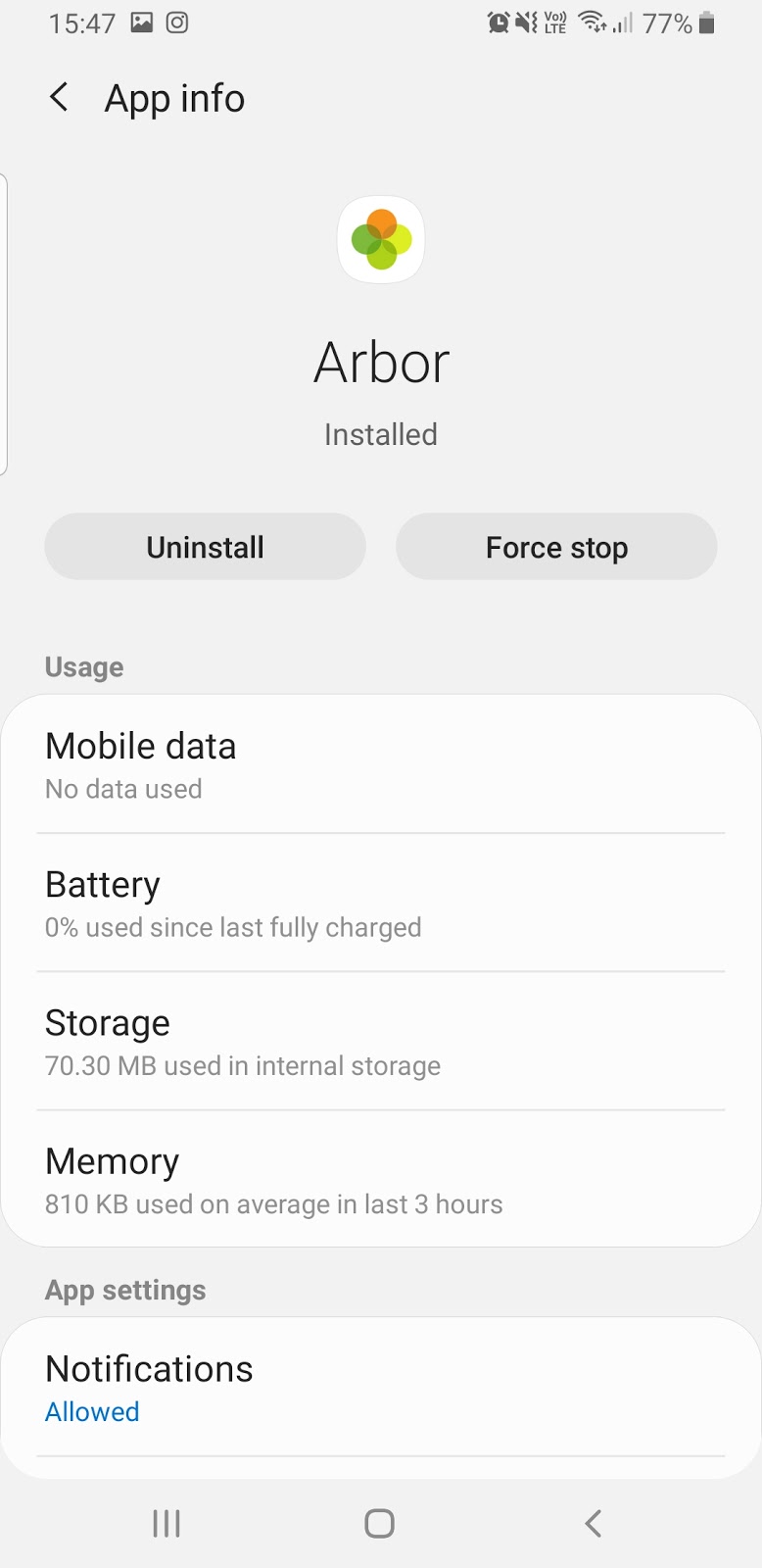Open the recent apps view
This screenshot has width=762, height=1568.
167,1523
